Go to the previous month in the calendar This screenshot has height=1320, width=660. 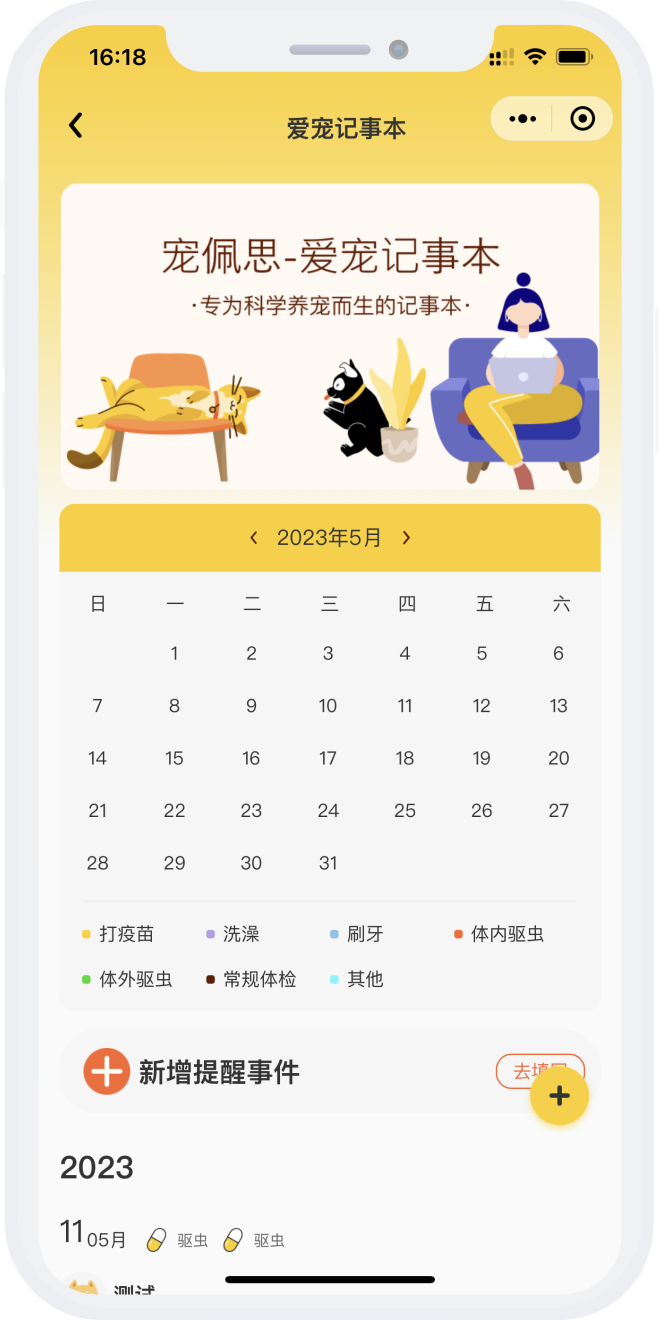[254, 538]
